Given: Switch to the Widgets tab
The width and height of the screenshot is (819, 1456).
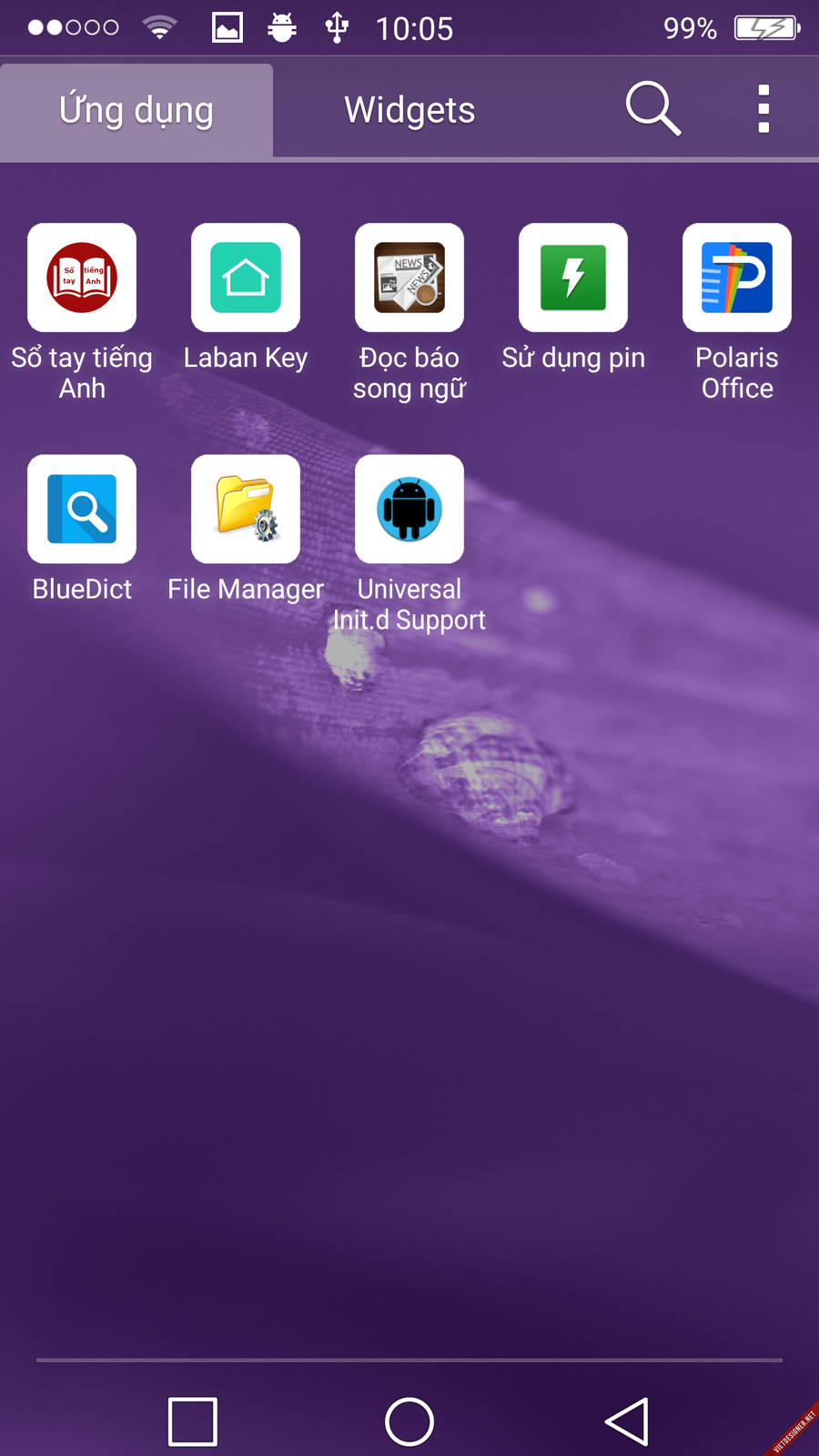Looking at the screenshot, I should coord(409,110).
